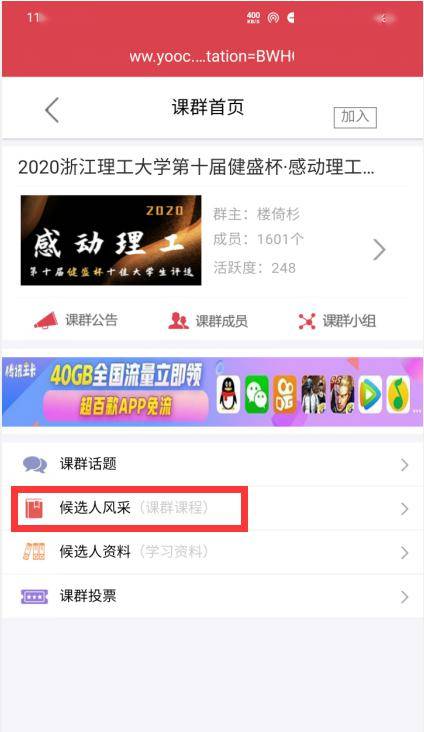Open the 感动理工 group info card
Screen dimensions: 424x732
click(212, 240)
